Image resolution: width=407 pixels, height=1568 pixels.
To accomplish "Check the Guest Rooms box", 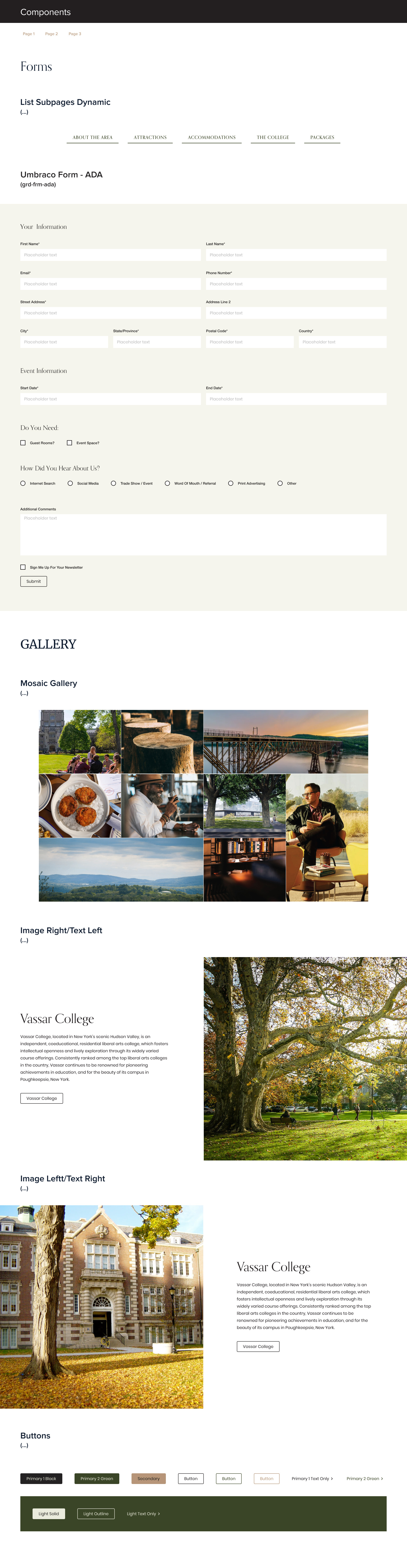I will pos(23,443).
